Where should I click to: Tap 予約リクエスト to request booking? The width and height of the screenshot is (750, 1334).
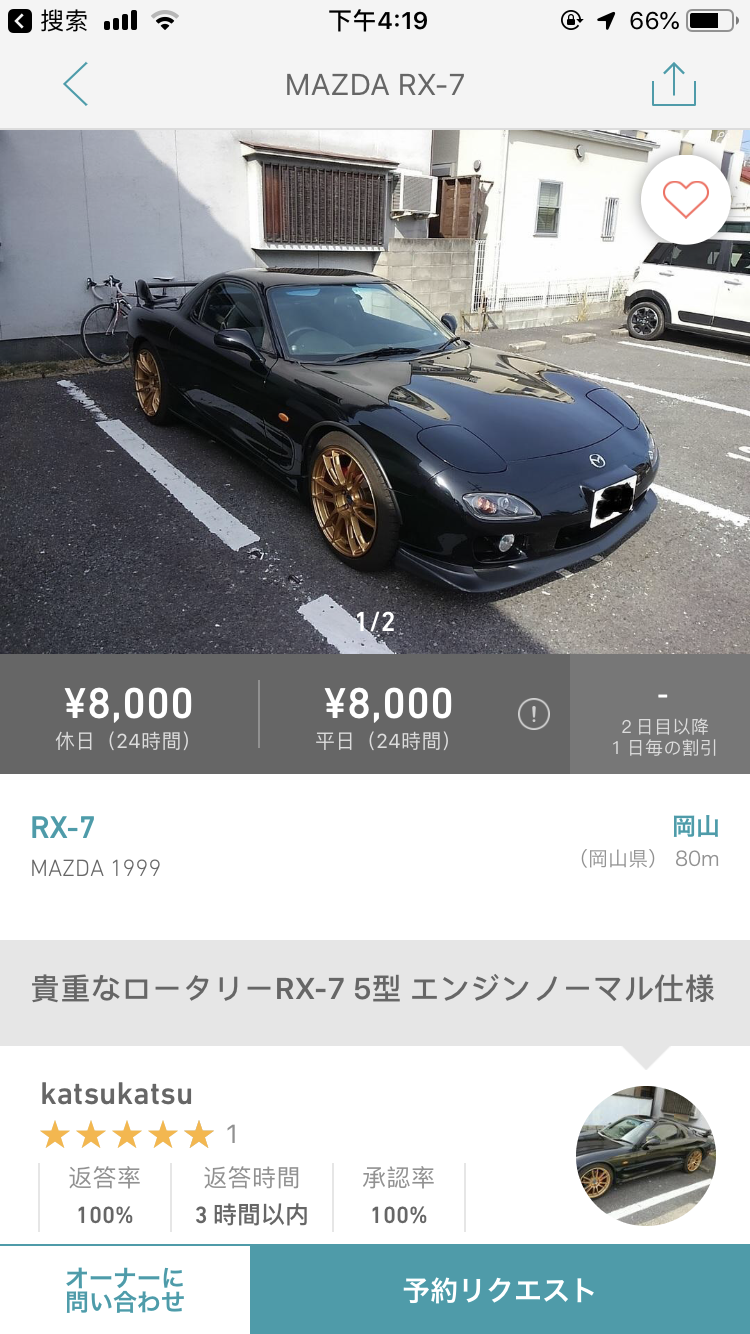tap(499, 1290)
